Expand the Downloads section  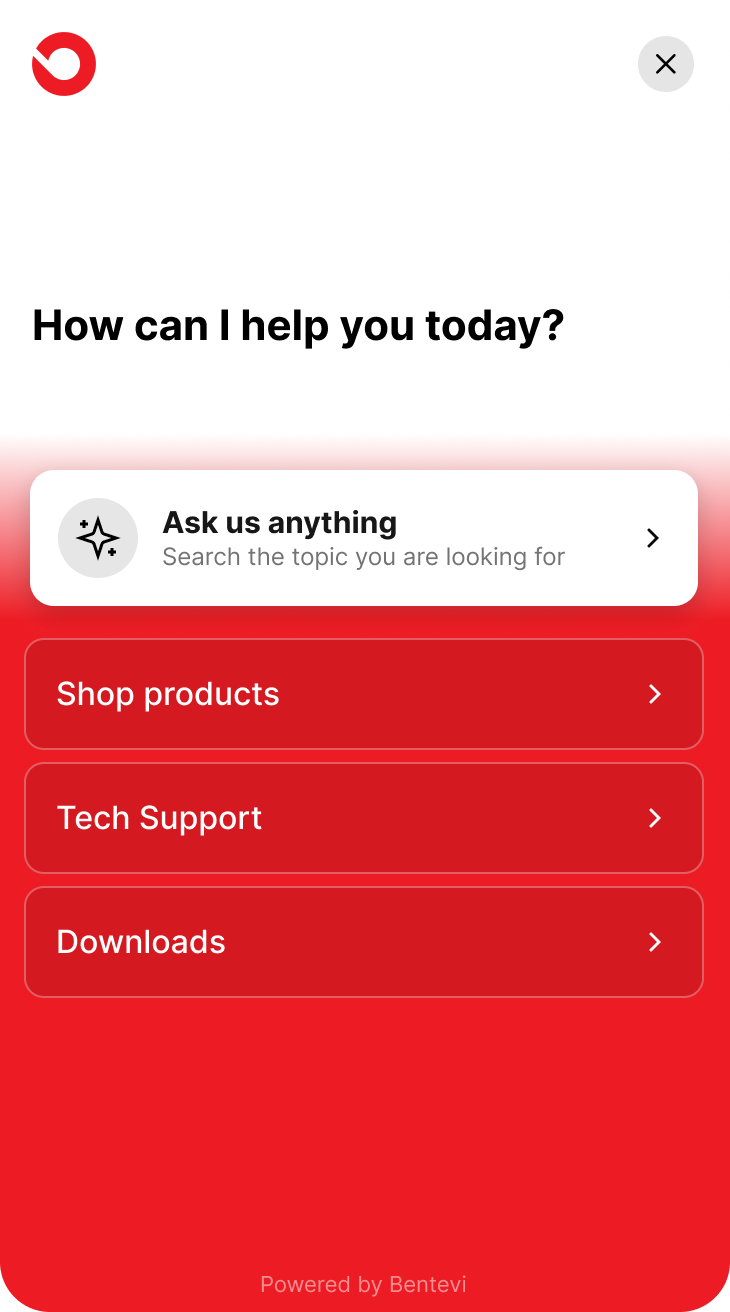(364, 942)
